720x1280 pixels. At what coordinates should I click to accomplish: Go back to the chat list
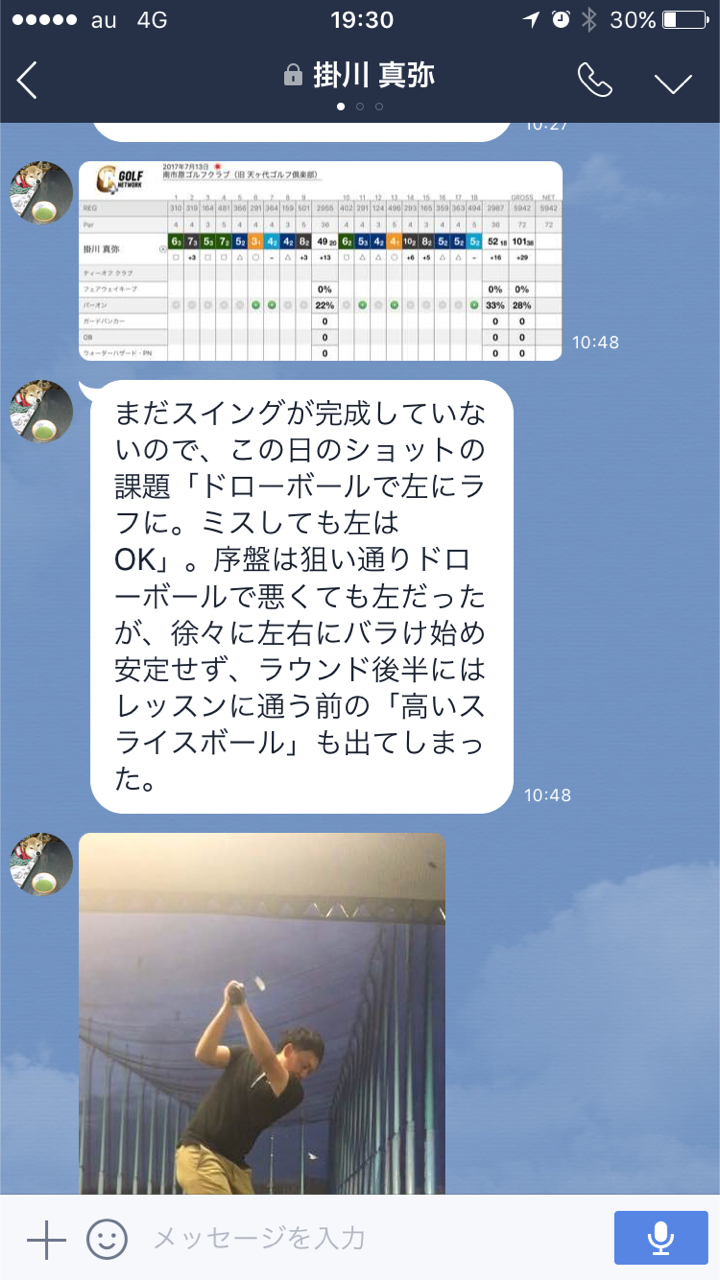(x=28, y=80)
